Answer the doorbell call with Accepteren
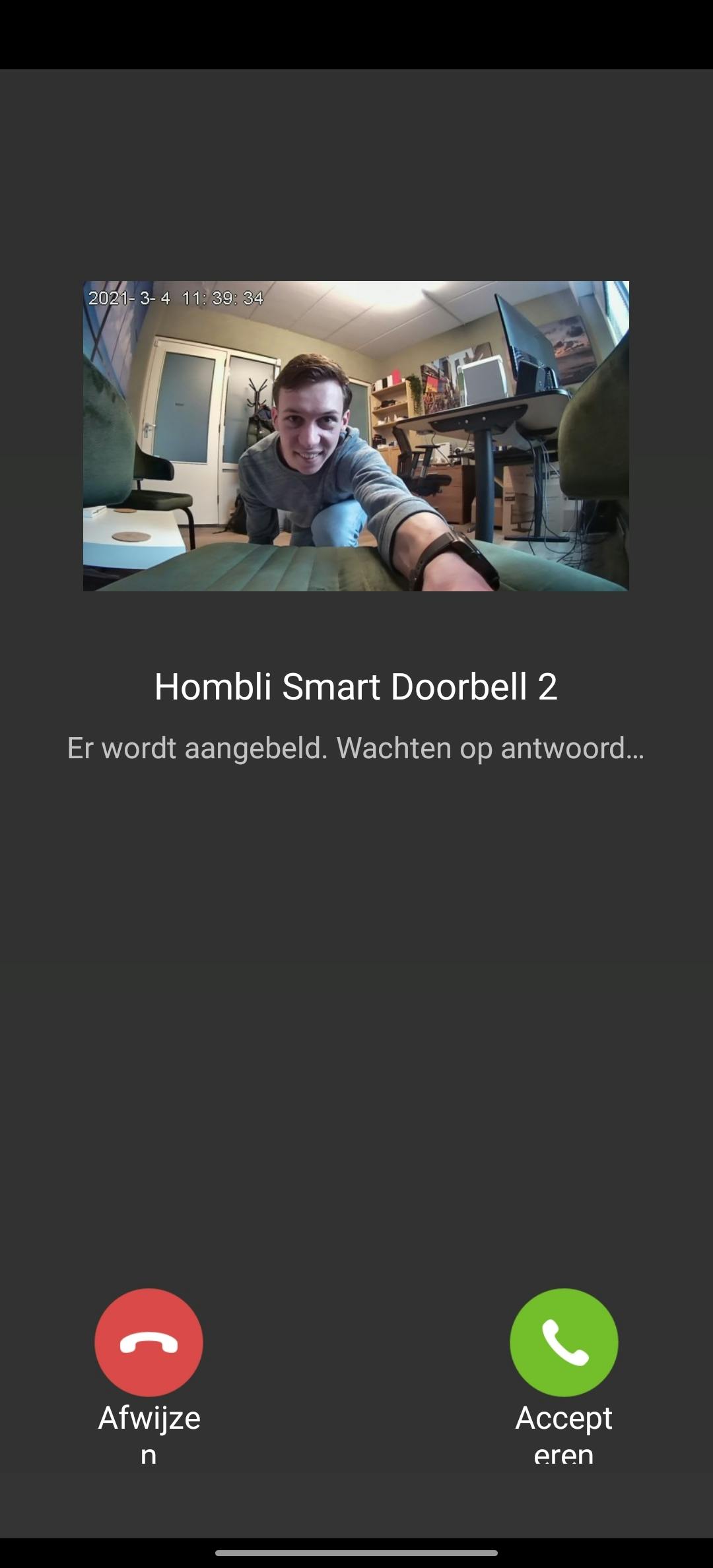The width and height of the screenshot is (713, 1568). 564,1342
